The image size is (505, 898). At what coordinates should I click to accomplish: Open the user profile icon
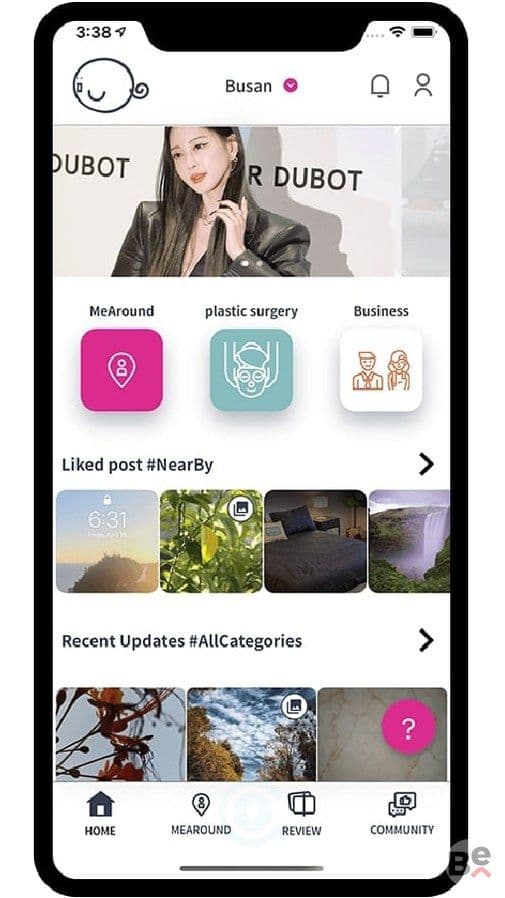click(x=423, y=85)
